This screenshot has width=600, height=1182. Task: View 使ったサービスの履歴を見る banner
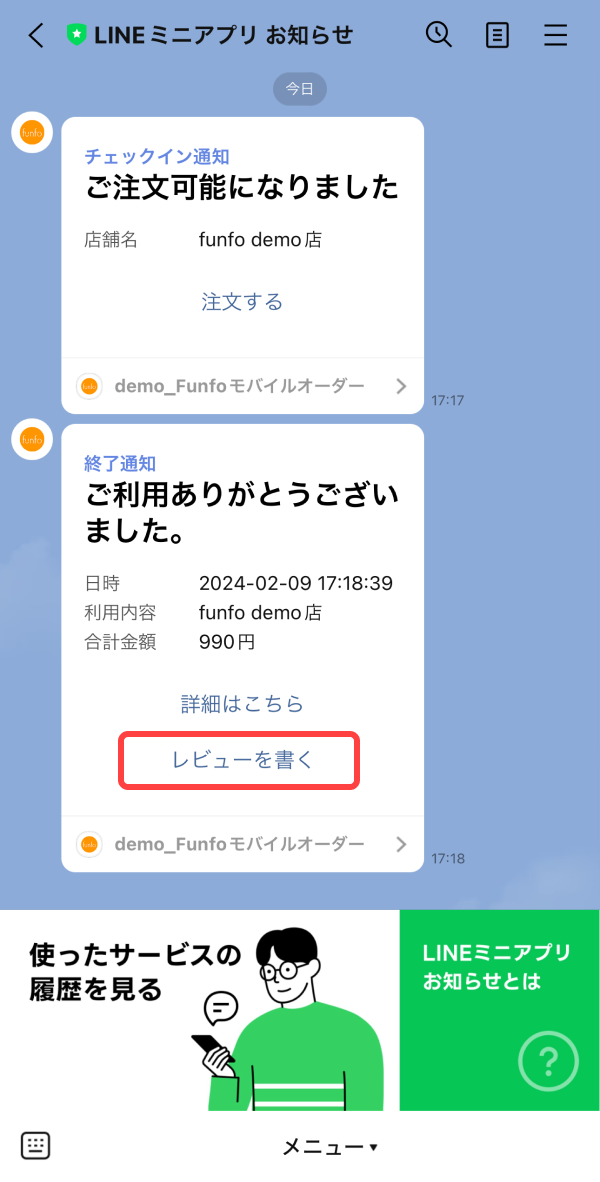200,1010
